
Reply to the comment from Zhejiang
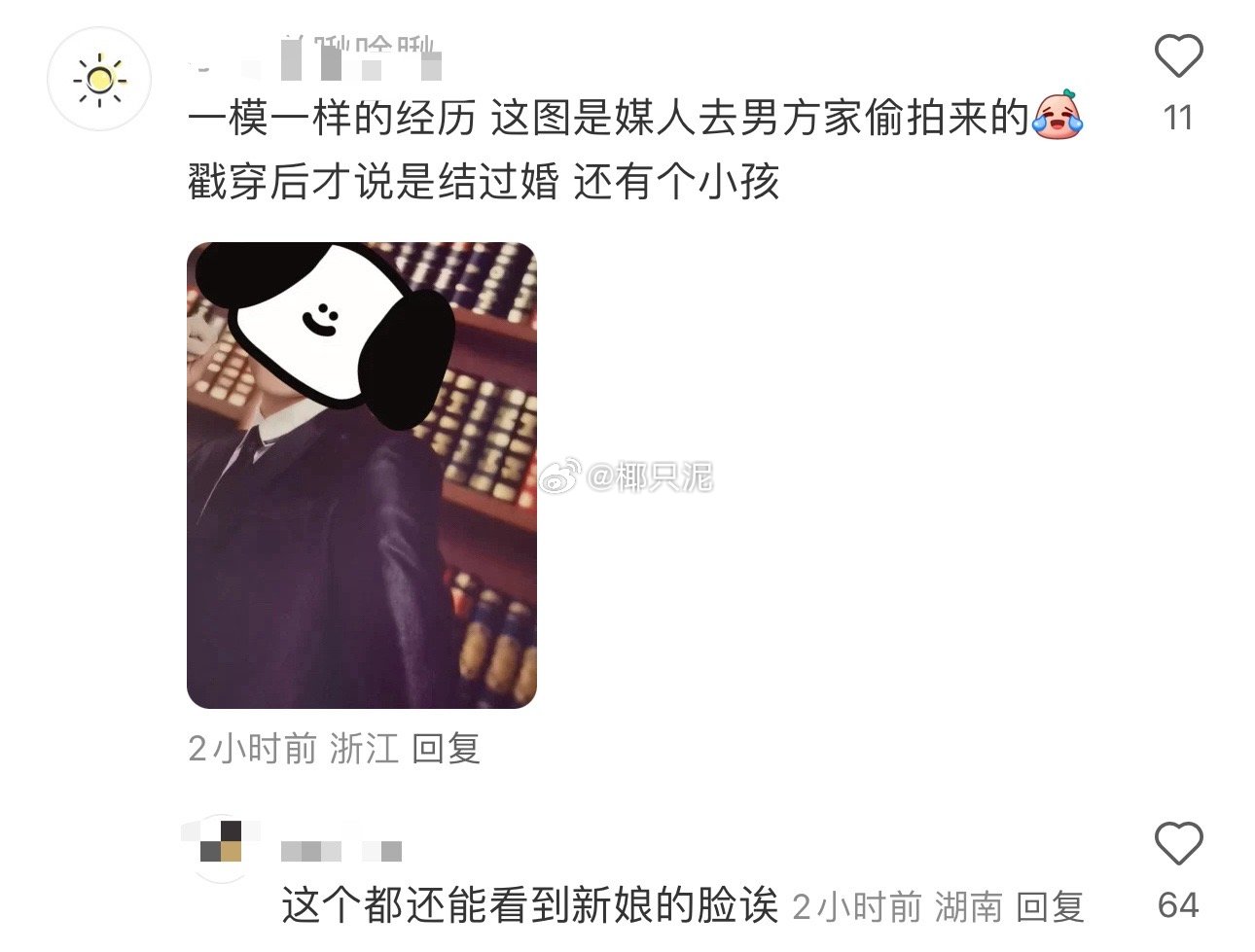[x=446, y=749]
